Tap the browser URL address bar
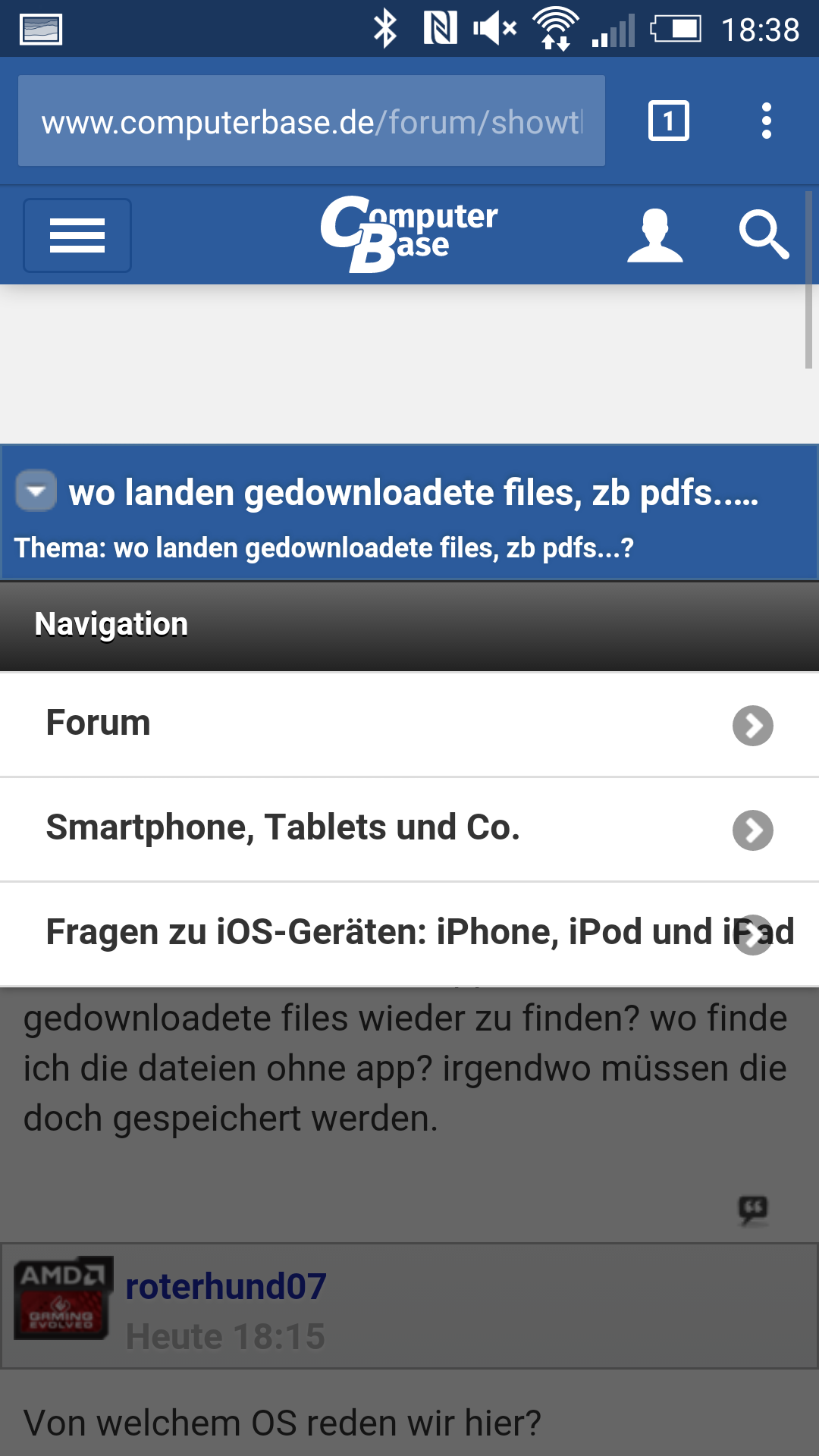Screen dimensions: 819x1456 coord(311,121)
